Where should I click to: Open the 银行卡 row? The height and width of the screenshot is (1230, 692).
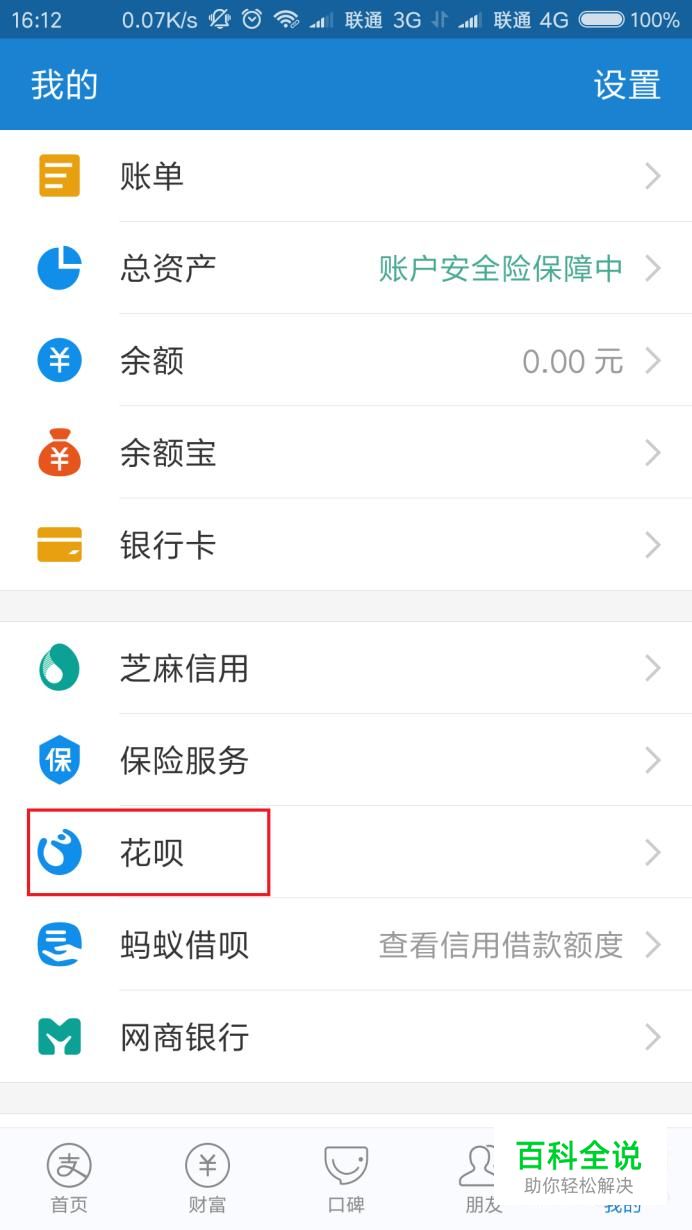pyautogui.click(x=346, y=545)
